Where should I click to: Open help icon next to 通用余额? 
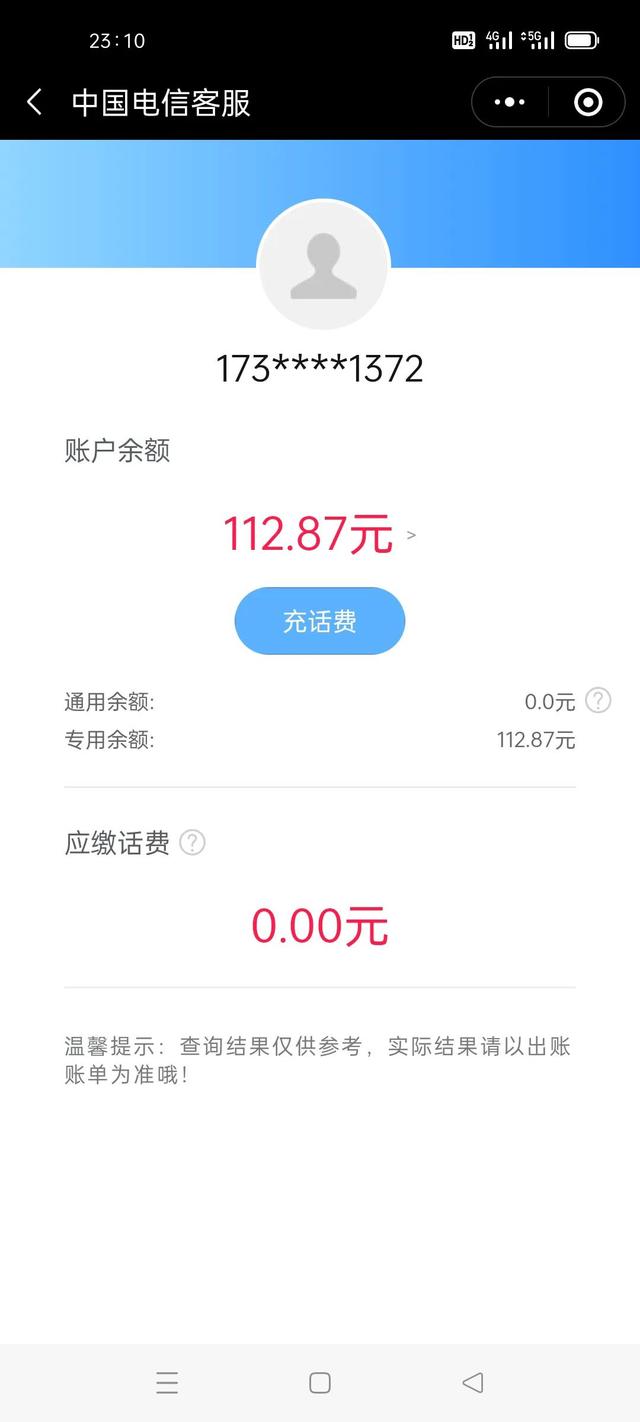[598, 700]
